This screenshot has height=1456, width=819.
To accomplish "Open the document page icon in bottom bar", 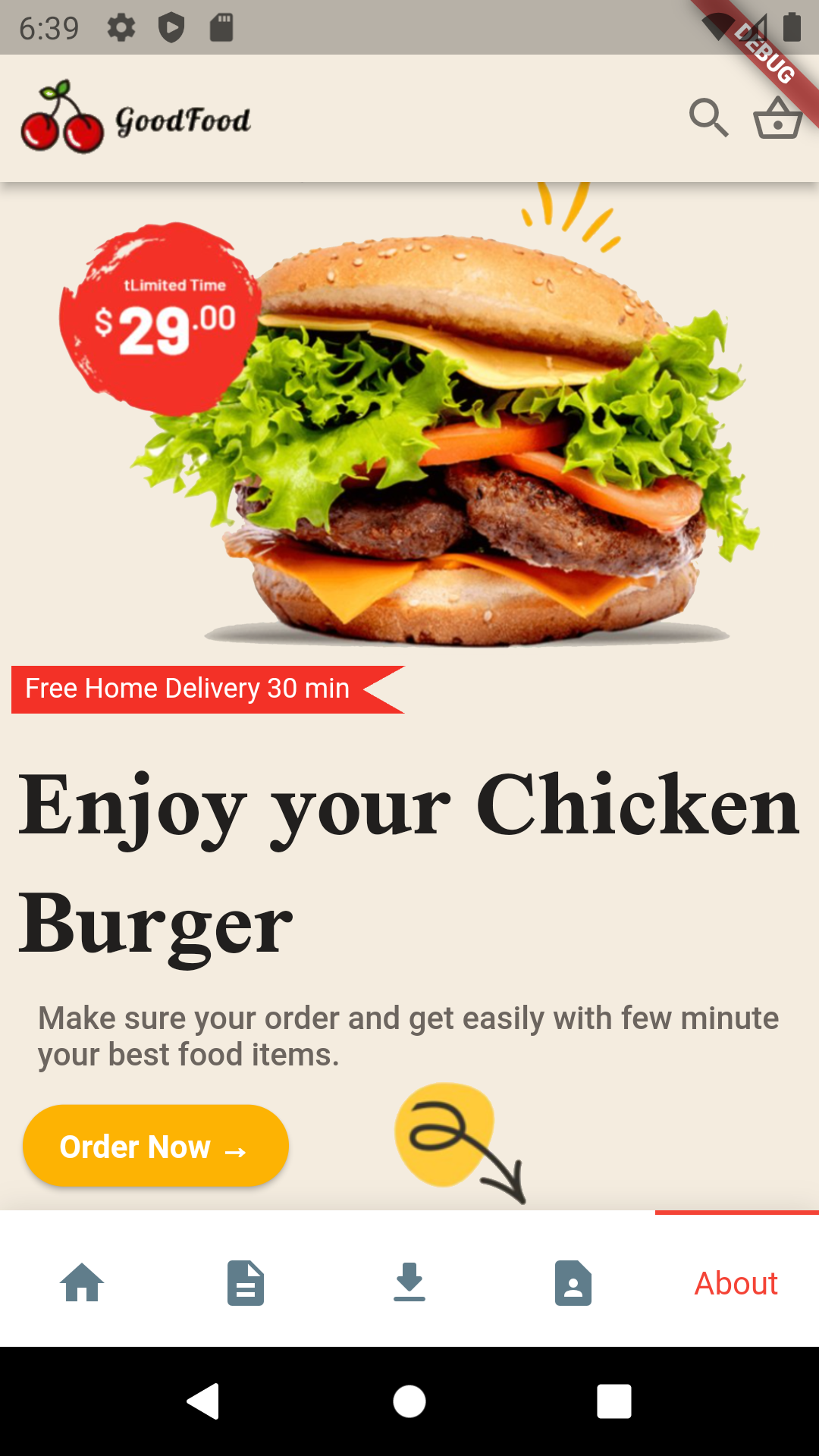I will click(246, 1282).
